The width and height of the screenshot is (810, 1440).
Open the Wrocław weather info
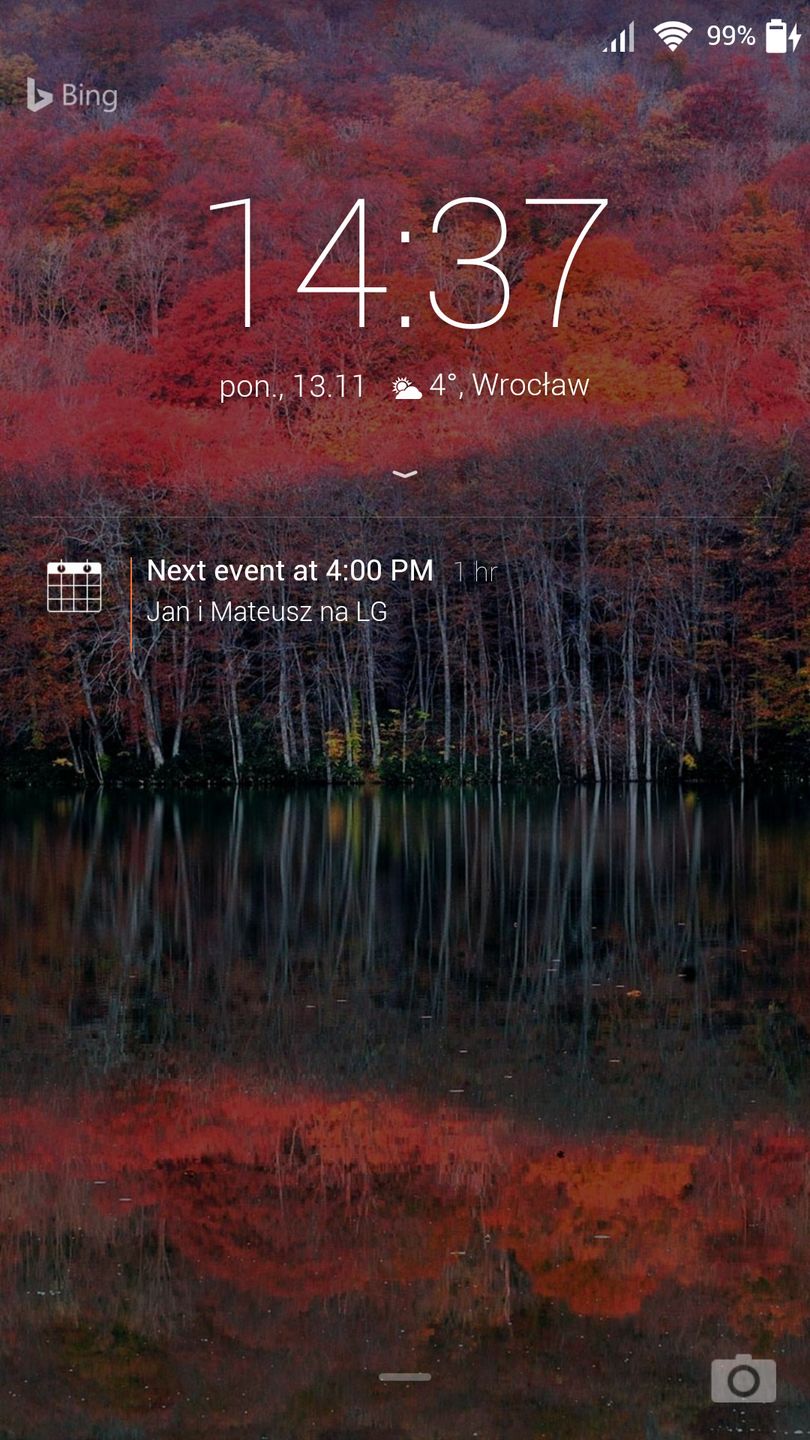492,386
